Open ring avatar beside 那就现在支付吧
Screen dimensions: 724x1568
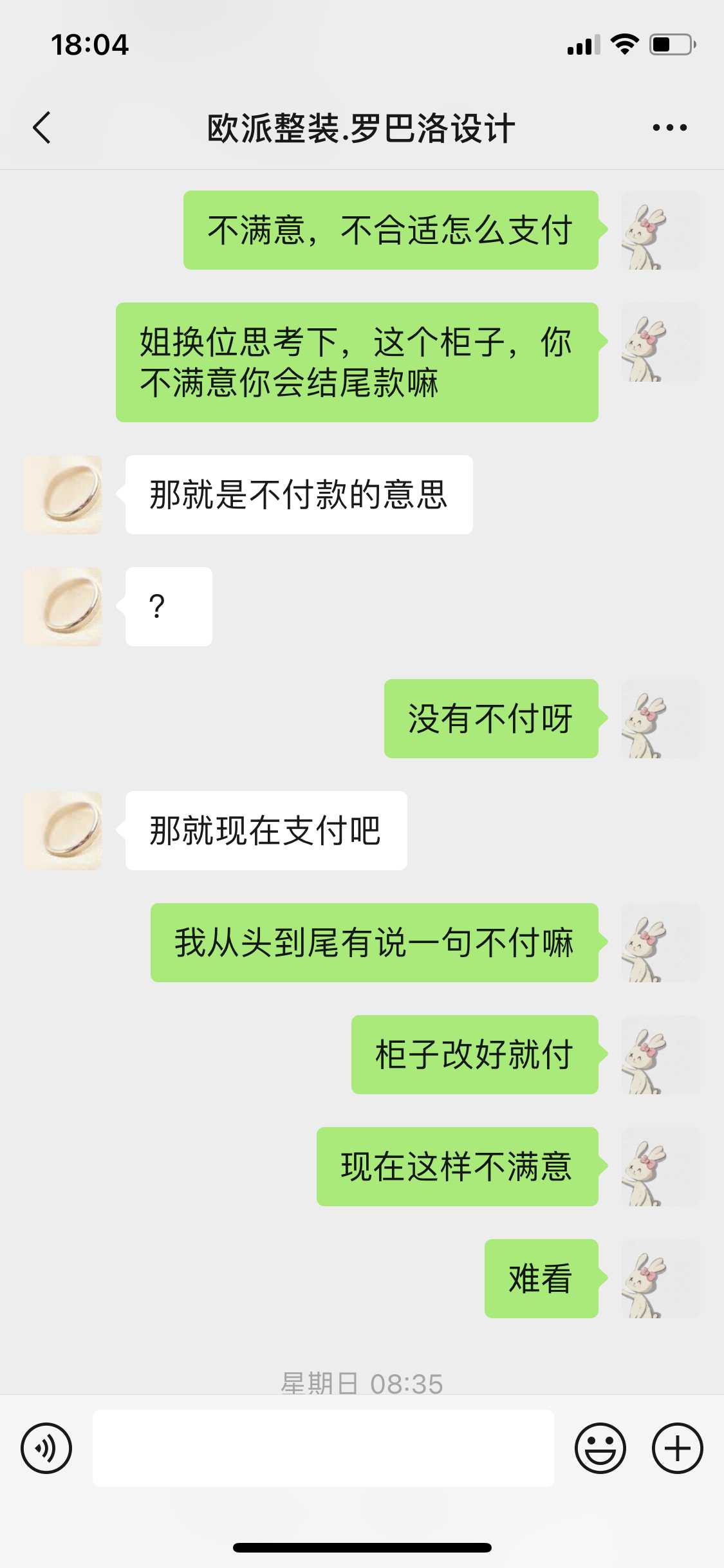(x=62, y=830)
